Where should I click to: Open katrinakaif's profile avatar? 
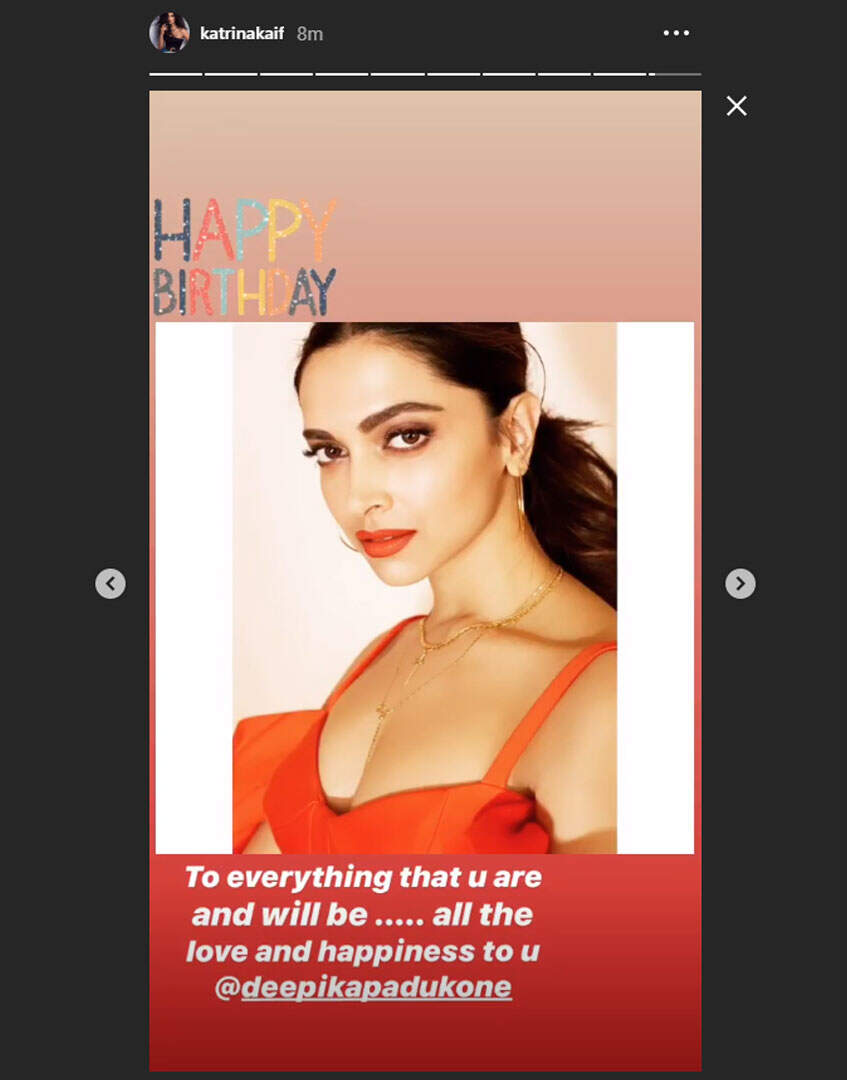tap(169, 33)
